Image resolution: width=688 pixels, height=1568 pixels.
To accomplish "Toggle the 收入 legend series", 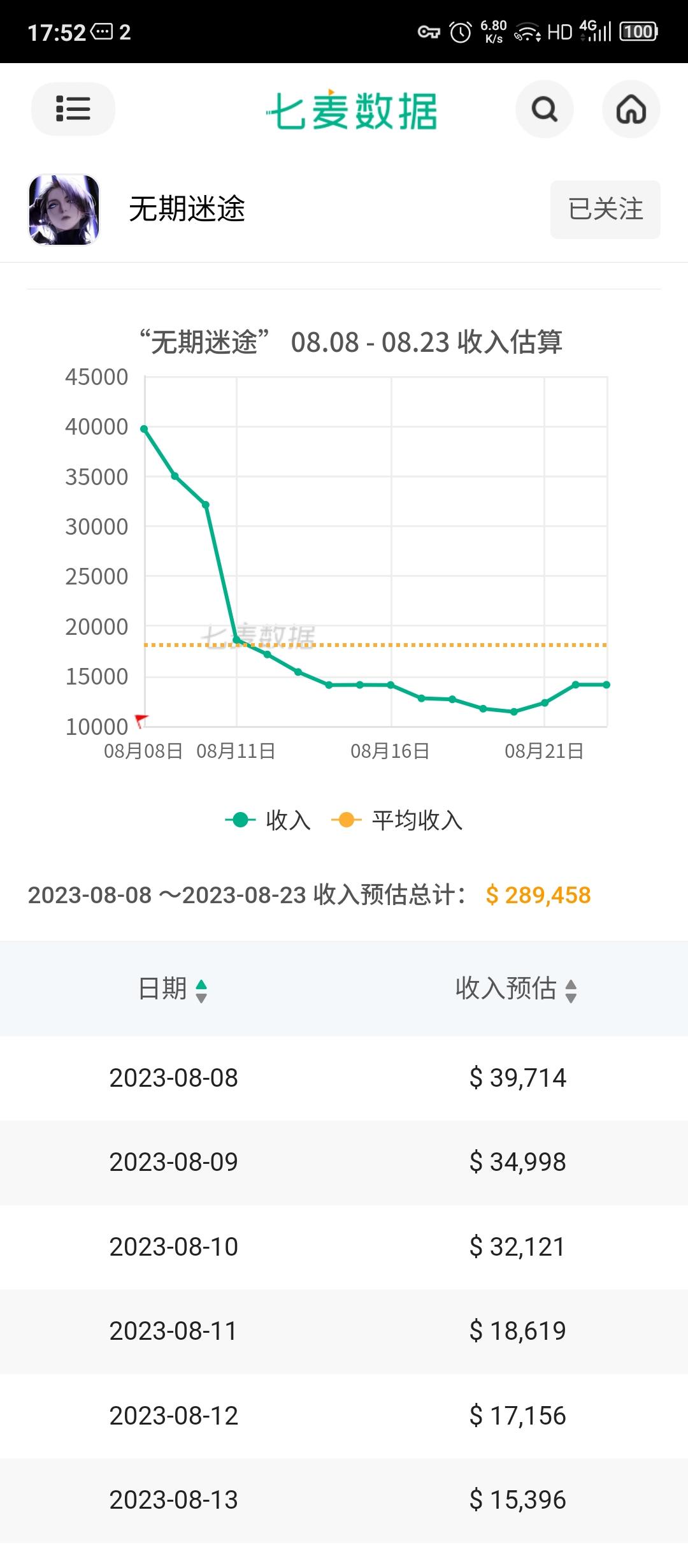I will (x=268, y=820).
